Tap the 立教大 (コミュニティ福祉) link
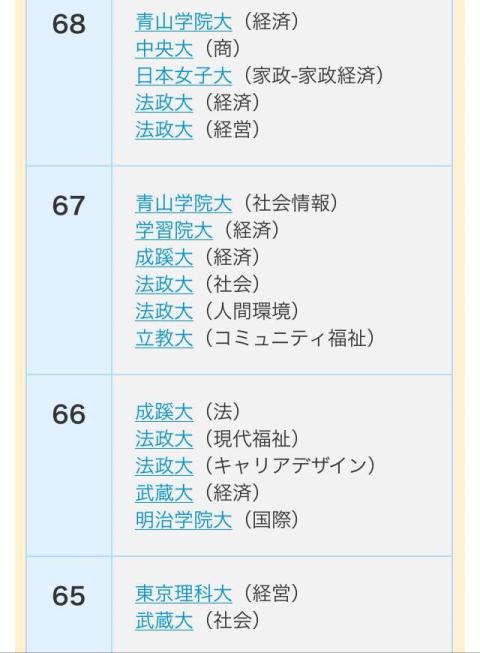The width and height of the screenshot is (480, 653). (164, 338)
